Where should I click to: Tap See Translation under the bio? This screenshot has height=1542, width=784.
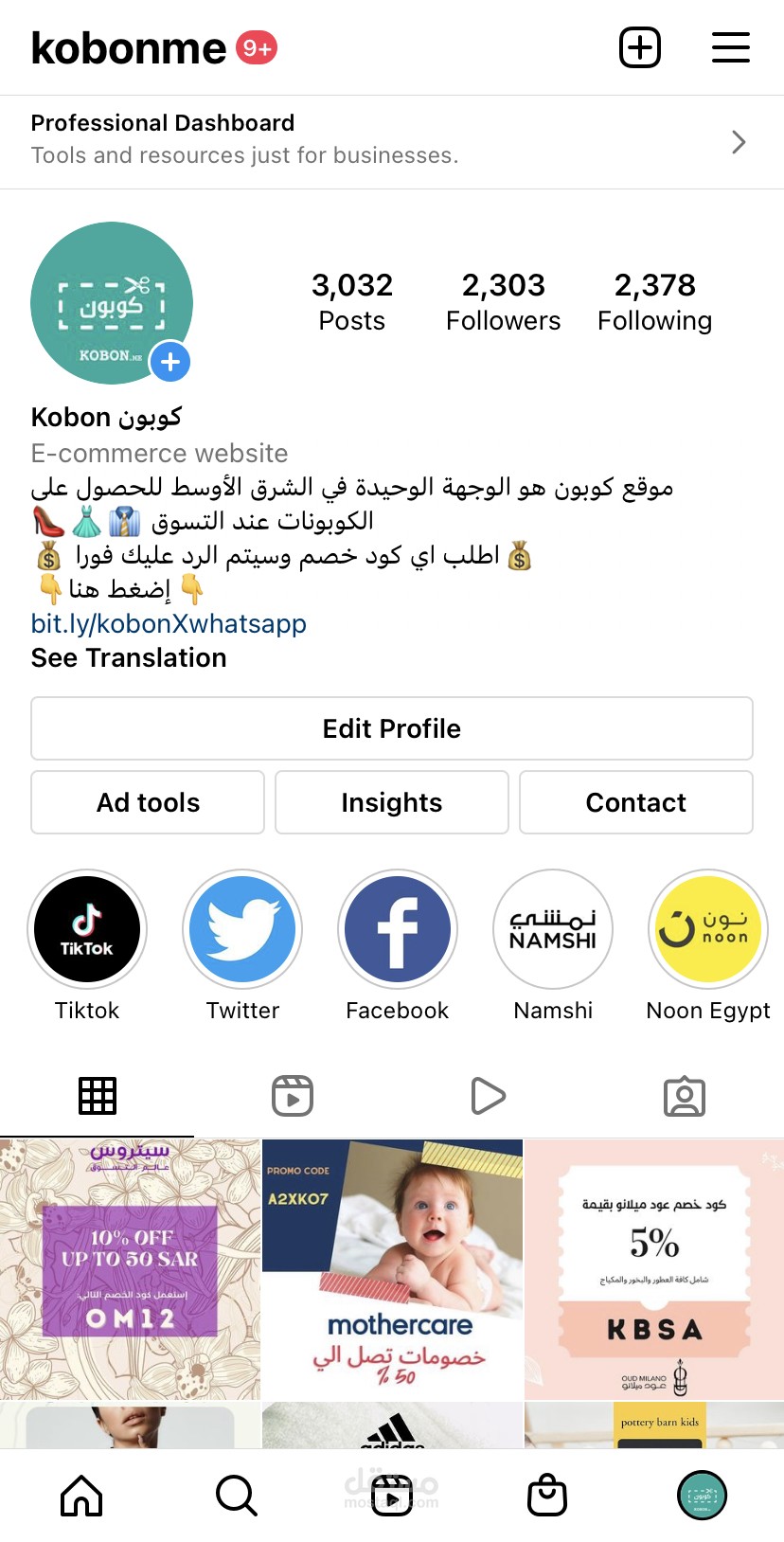pos(129,657)
